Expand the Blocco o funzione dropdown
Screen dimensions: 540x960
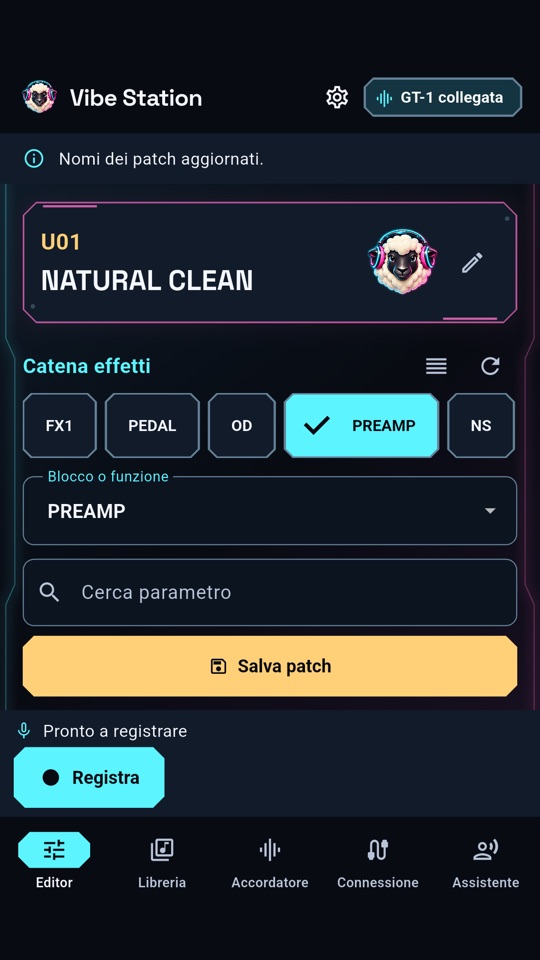(270, 511)
